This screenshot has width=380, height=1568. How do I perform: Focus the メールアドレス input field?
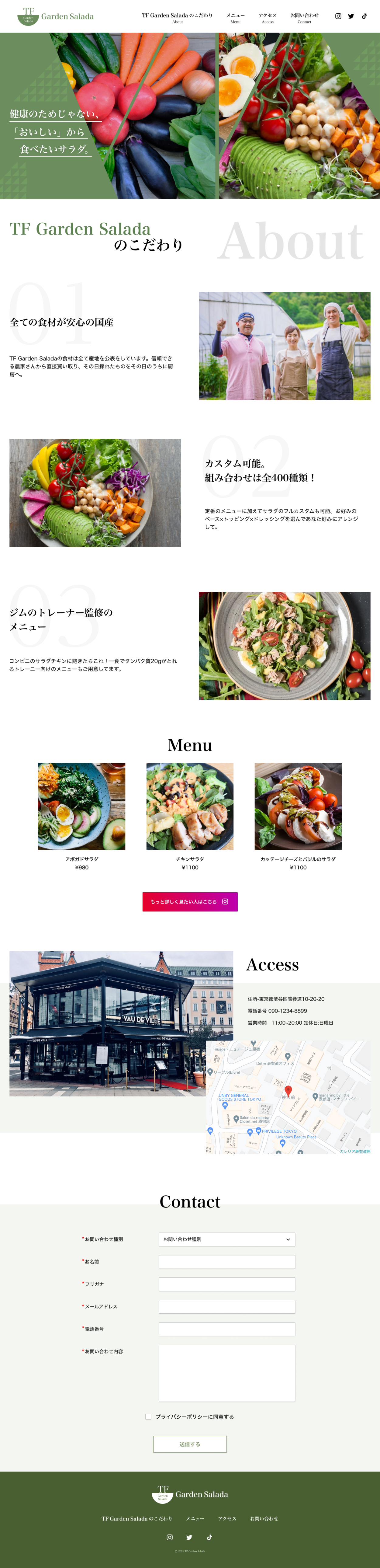227,1307
